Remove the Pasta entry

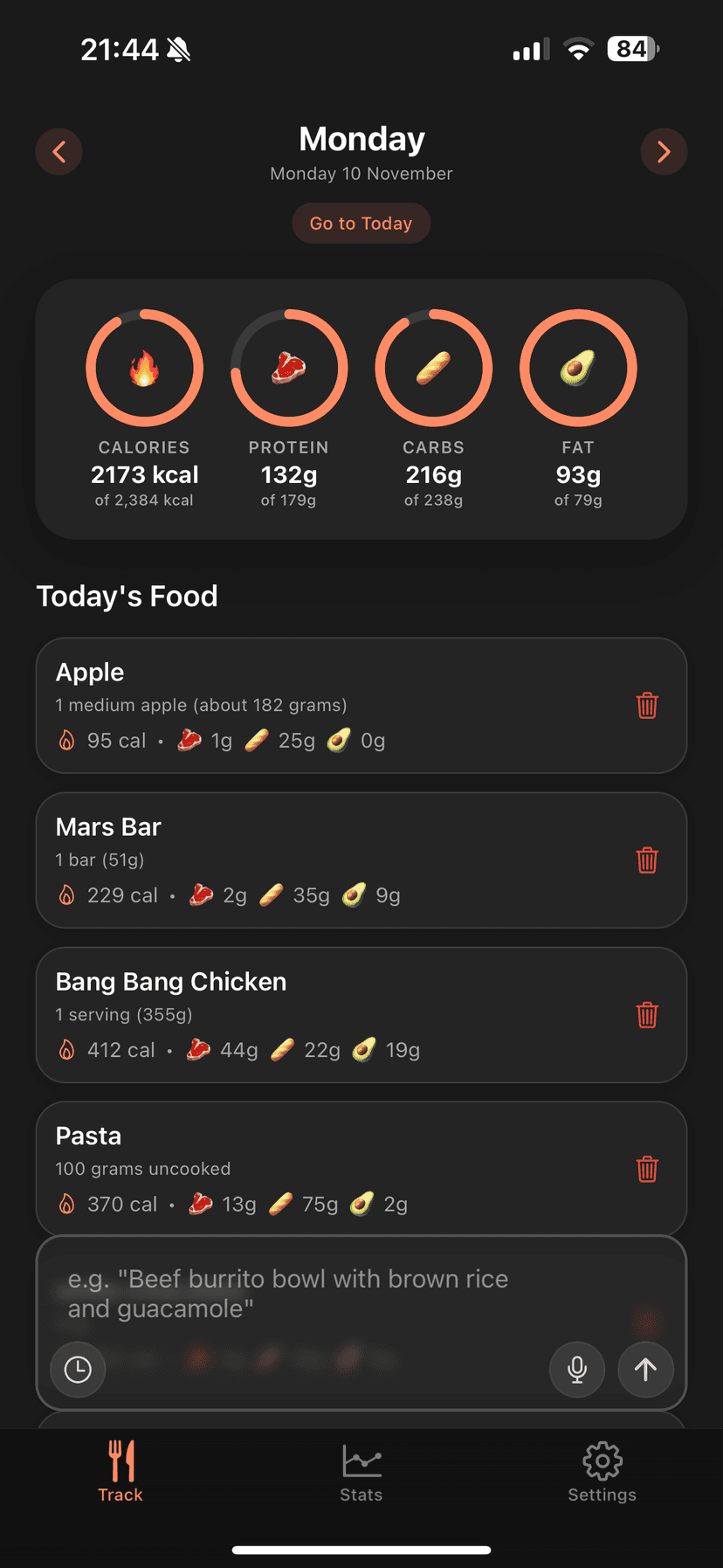(x=646, y=1168)
